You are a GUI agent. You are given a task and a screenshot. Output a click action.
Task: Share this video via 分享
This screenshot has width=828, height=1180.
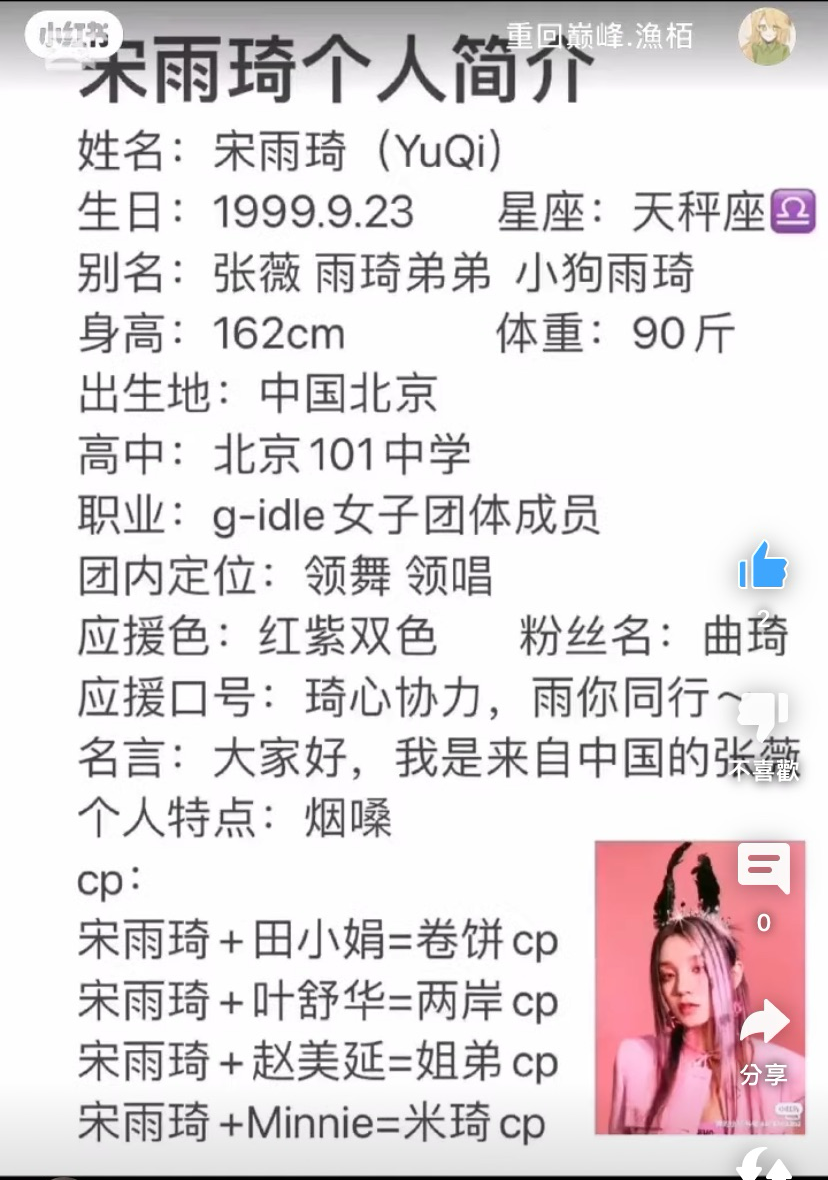pos(764,1024)
